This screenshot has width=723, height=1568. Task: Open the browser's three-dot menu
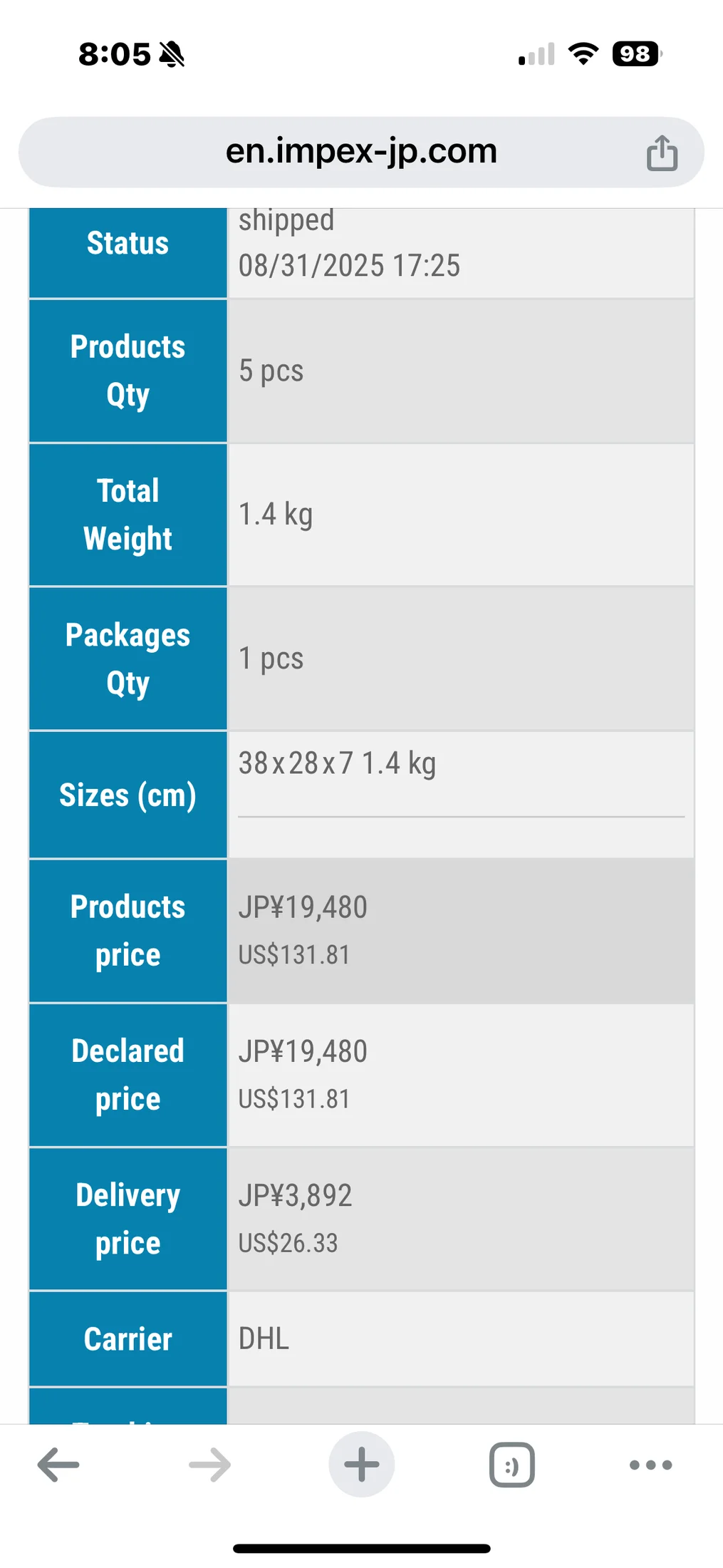pos(650,1465)
